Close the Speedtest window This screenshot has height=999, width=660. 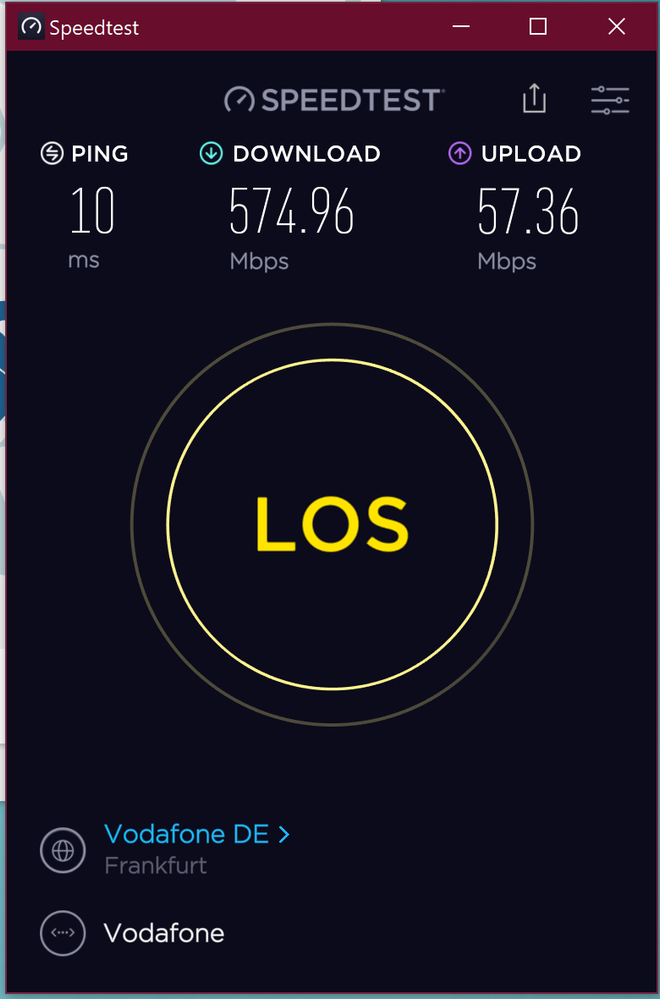click(616, 27)
